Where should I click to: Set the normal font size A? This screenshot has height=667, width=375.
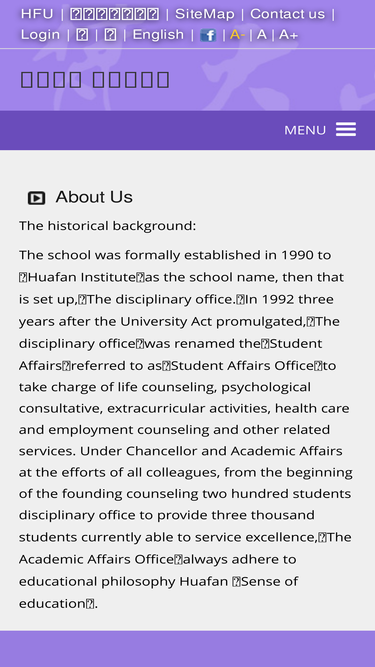point(262,34)
